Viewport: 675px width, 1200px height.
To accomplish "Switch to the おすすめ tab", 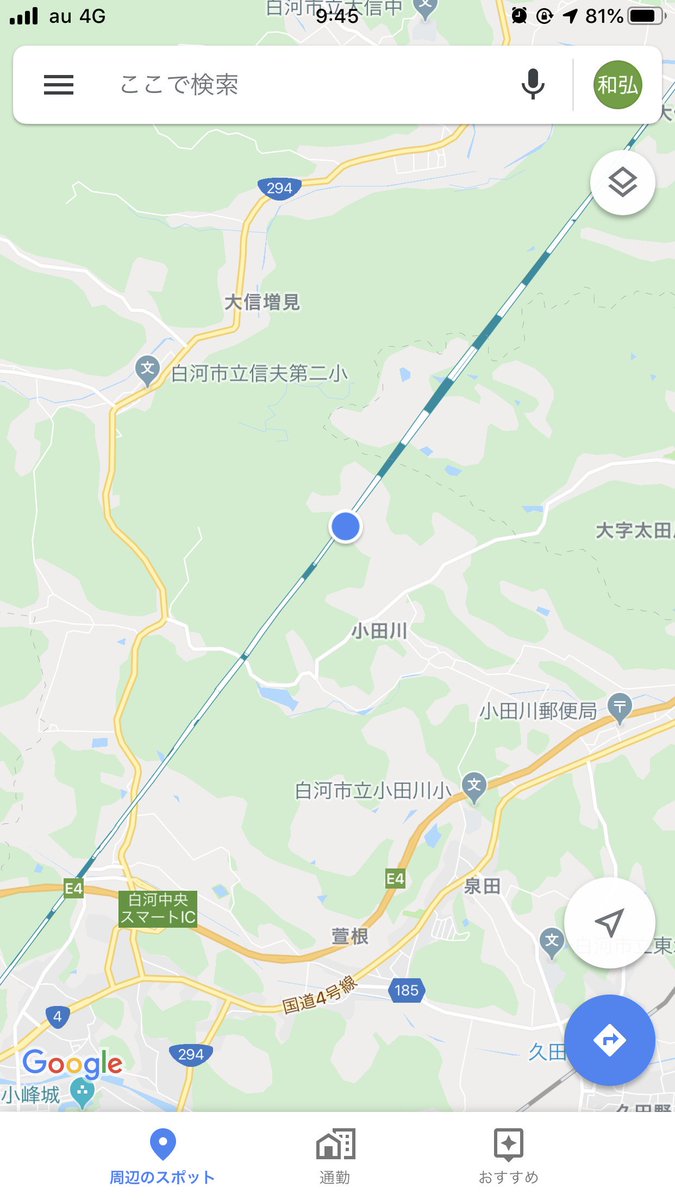I will pyautogui.click(x=508, y=1156).
